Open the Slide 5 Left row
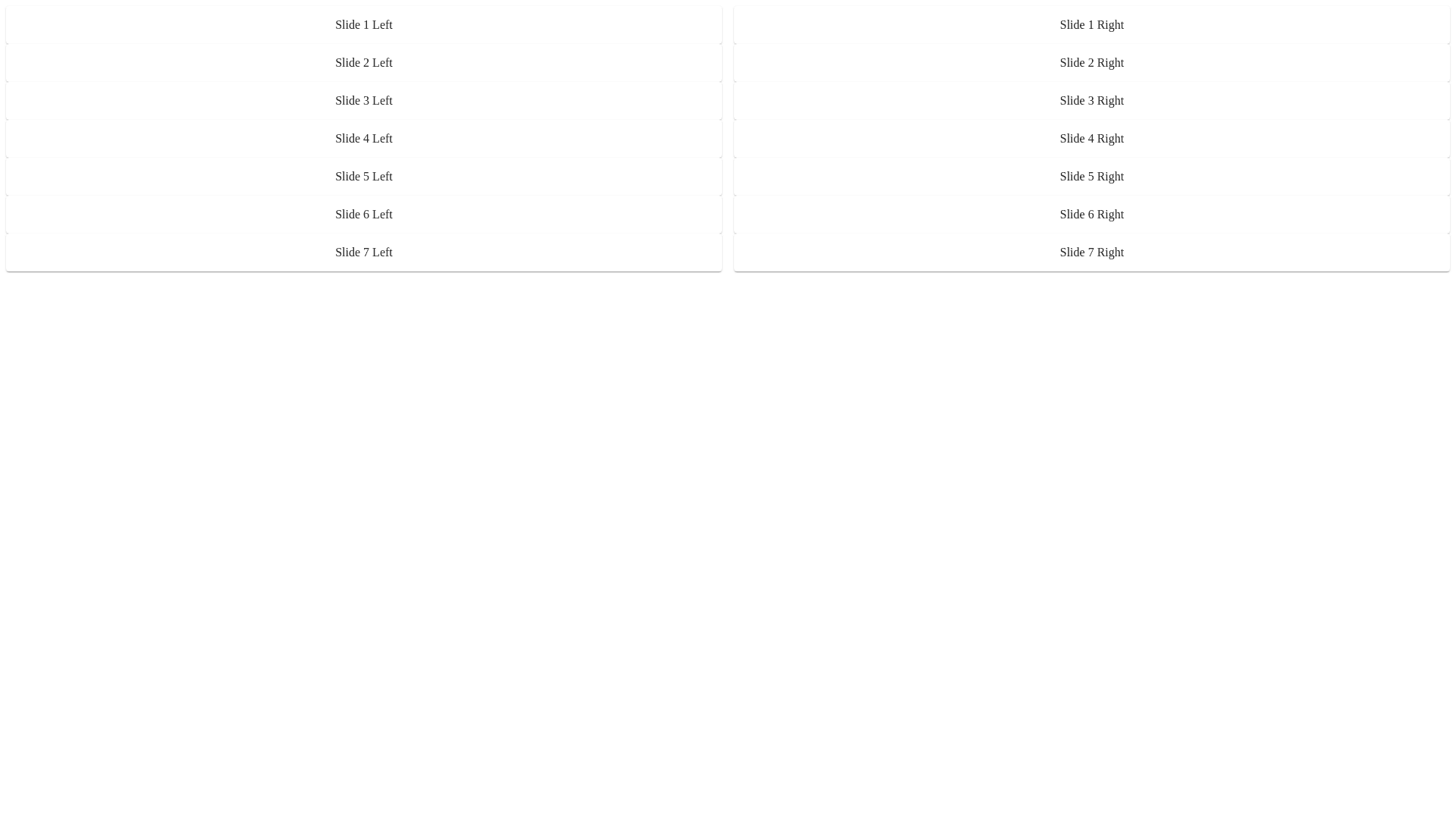 pyautogui.click(x=364, y=177)
